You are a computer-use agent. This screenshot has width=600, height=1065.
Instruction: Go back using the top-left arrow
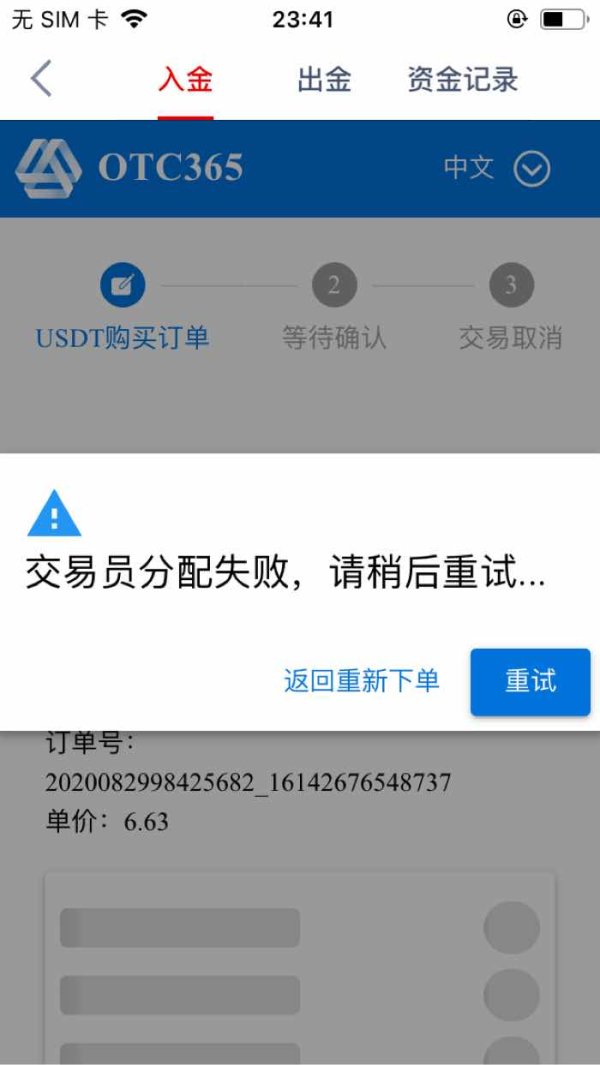pos(41,78)
